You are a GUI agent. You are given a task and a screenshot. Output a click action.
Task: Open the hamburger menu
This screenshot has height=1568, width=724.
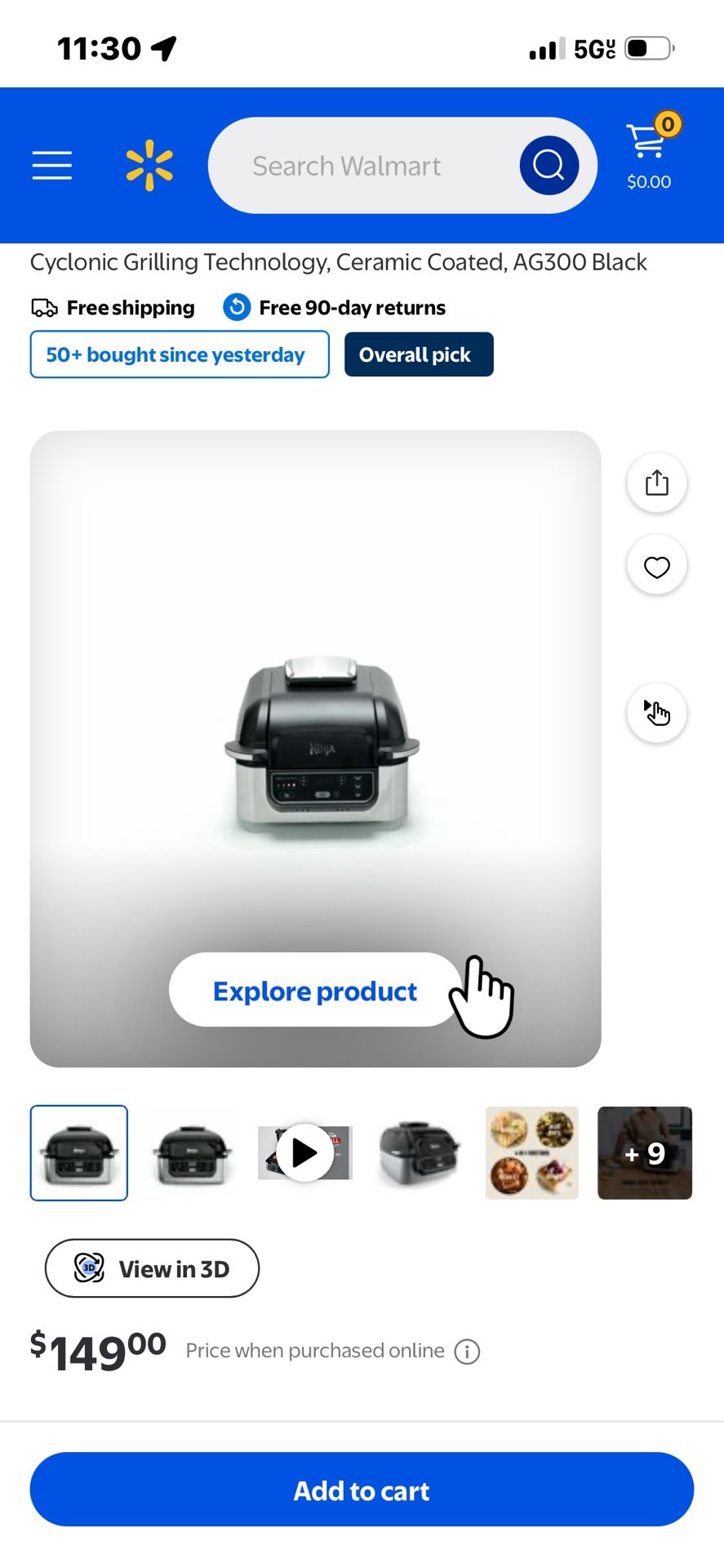[x=52, y=166]
